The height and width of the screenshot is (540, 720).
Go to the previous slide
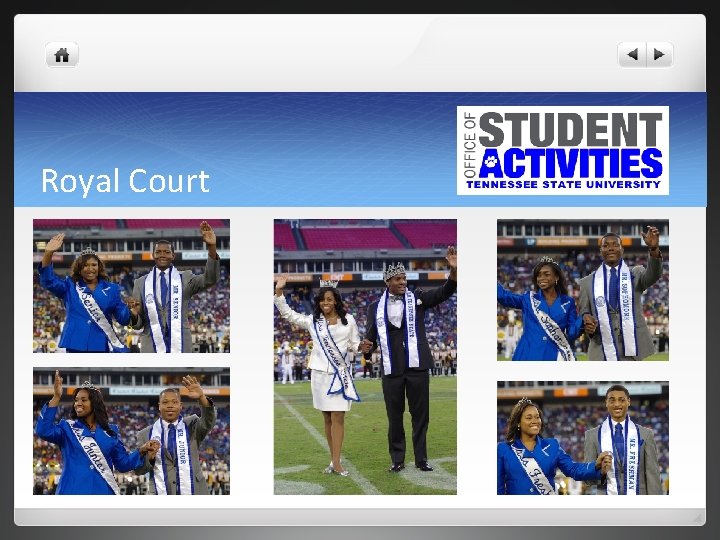coord(632,55)
